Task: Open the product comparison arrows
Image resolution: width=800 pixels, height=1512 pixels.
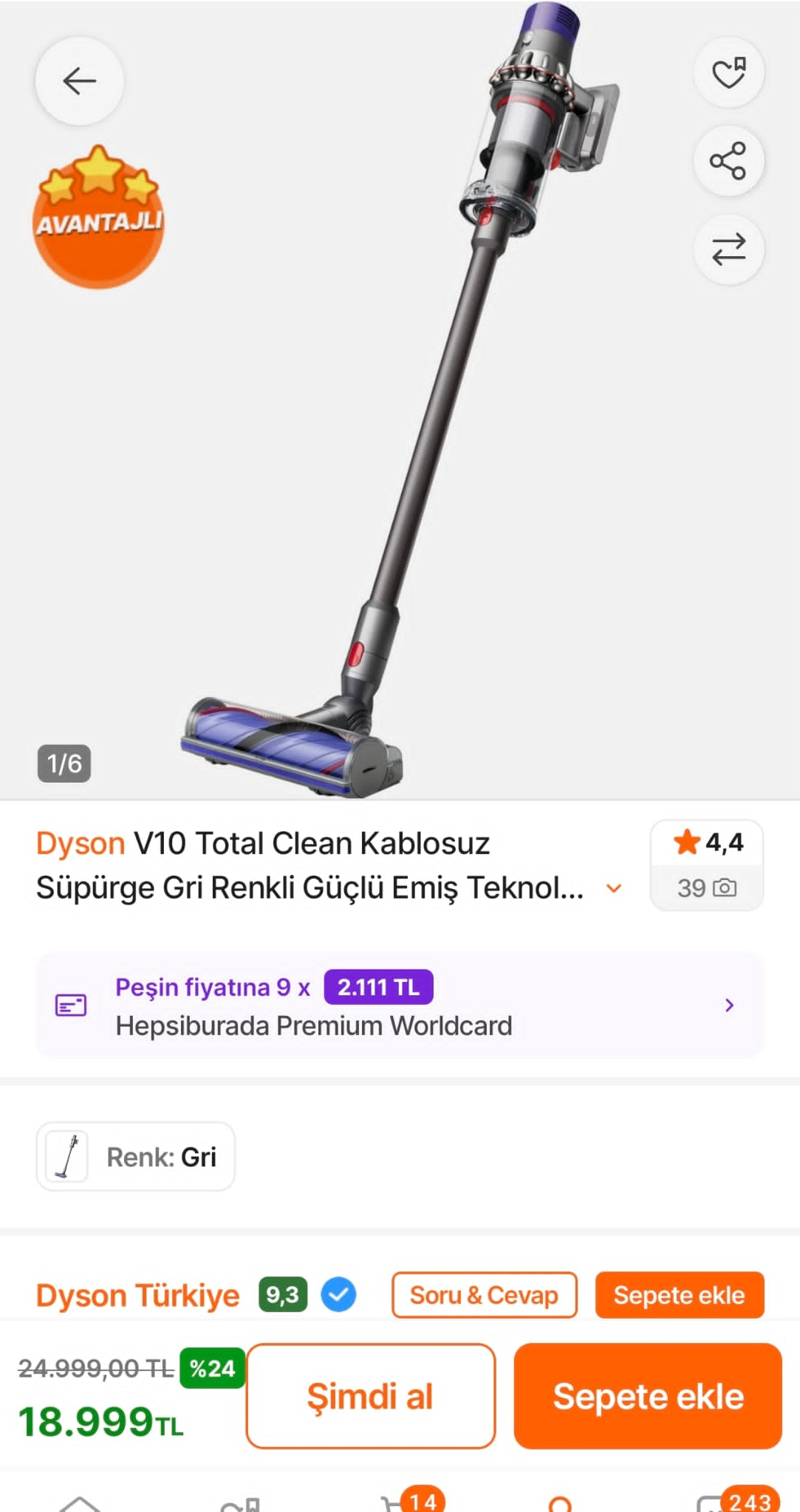Action: [x=728, y=250]
